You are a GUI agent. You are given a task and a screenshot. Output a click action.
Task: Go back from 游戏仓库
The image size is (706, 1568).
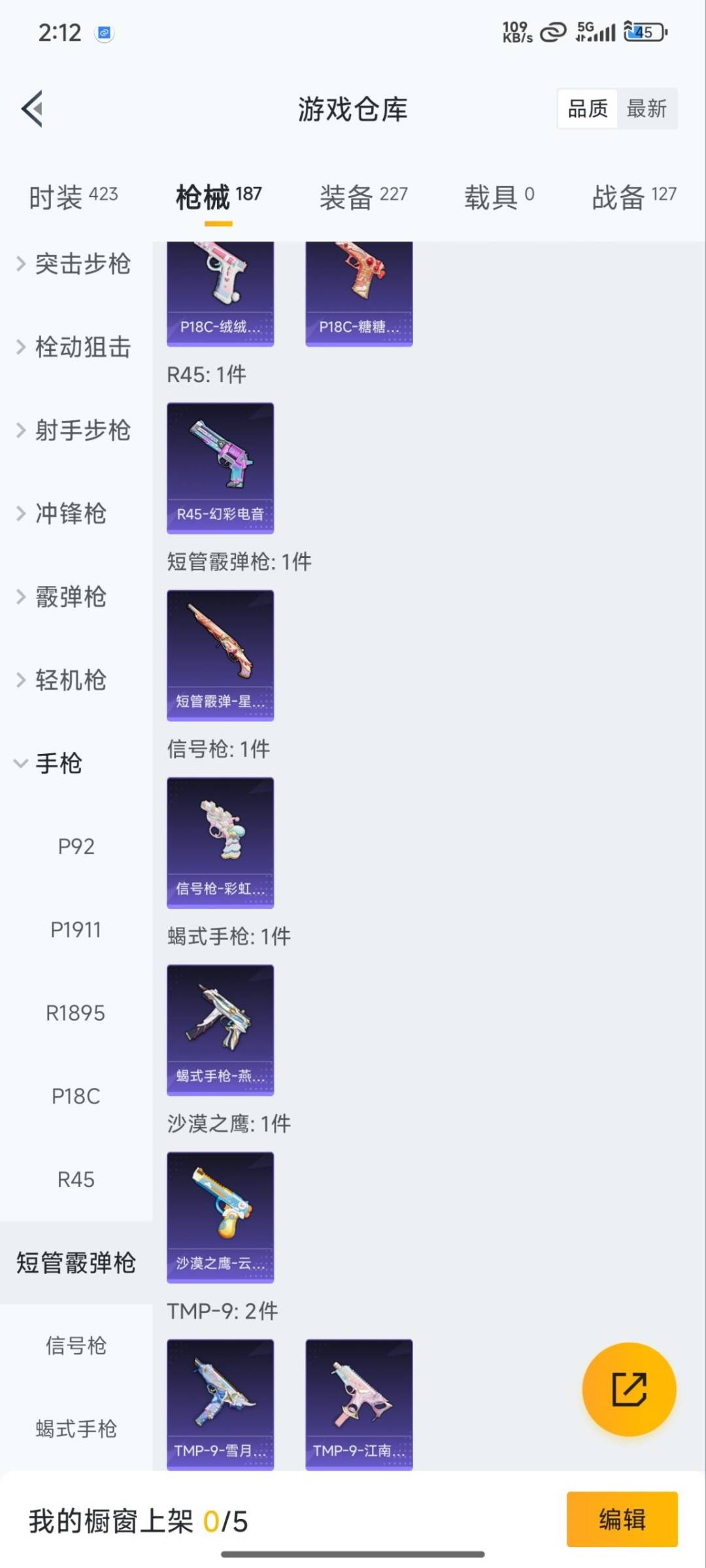[x=33, y=108]
